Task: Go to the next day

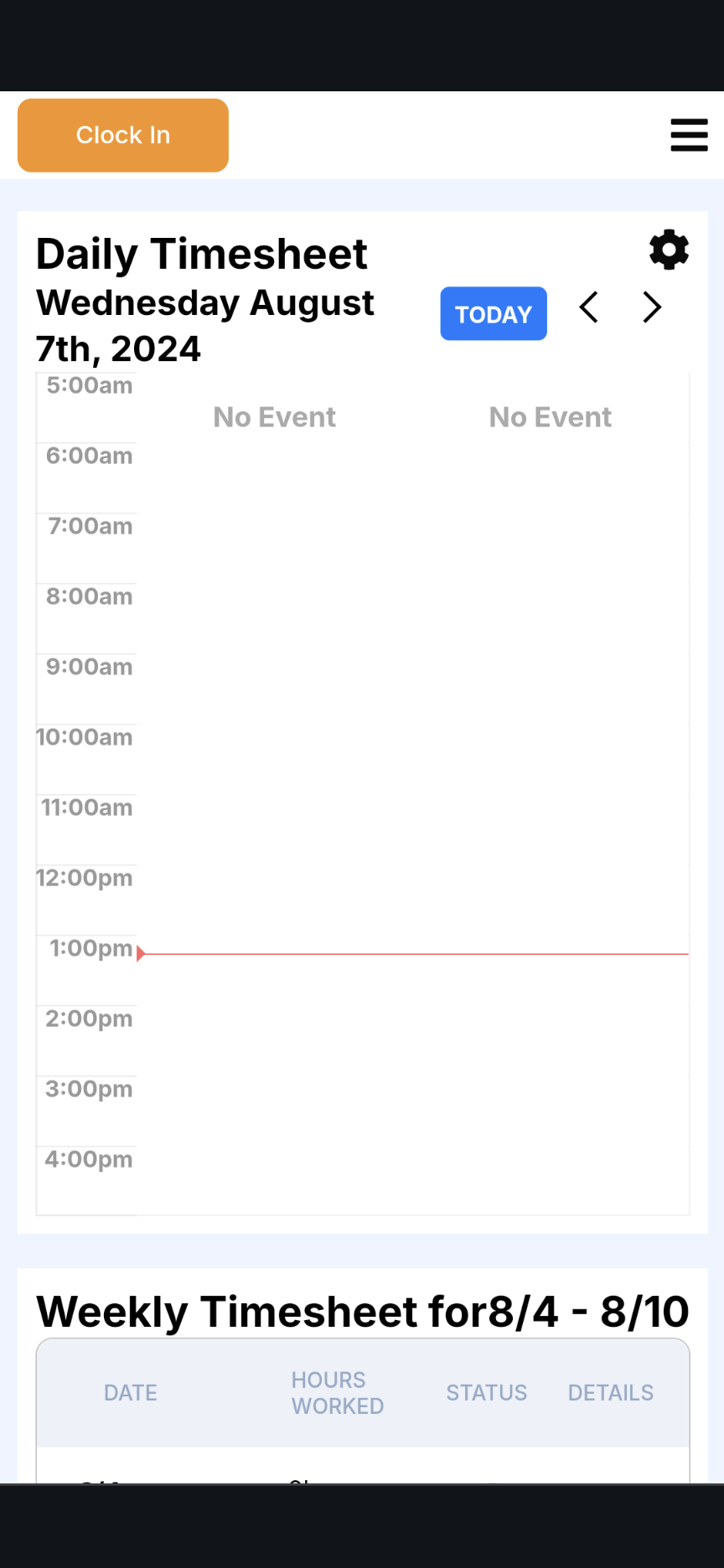Action: click(x=652, y=307)
